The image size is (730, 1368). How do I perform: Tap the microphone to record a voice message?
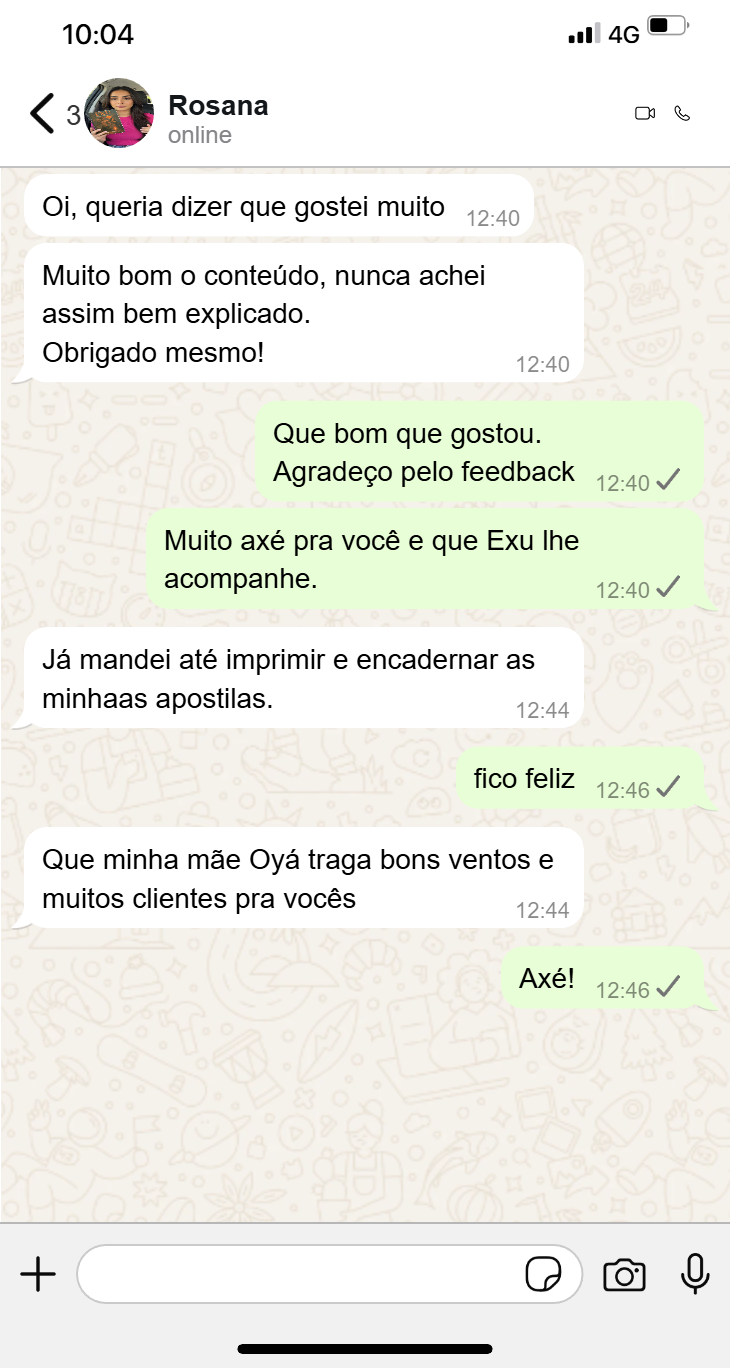tap(695, 1274)
